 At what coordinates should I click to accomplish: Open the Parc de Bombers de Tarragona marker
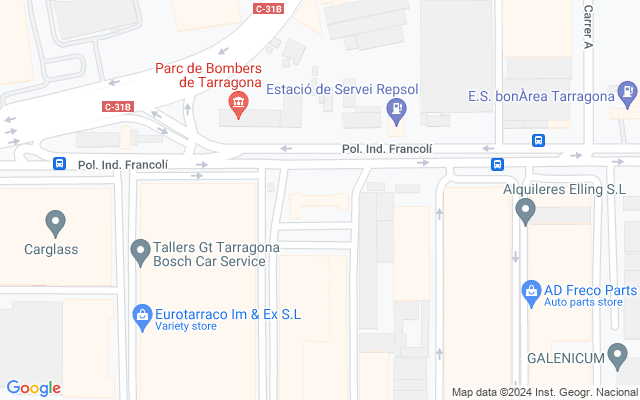238,104
